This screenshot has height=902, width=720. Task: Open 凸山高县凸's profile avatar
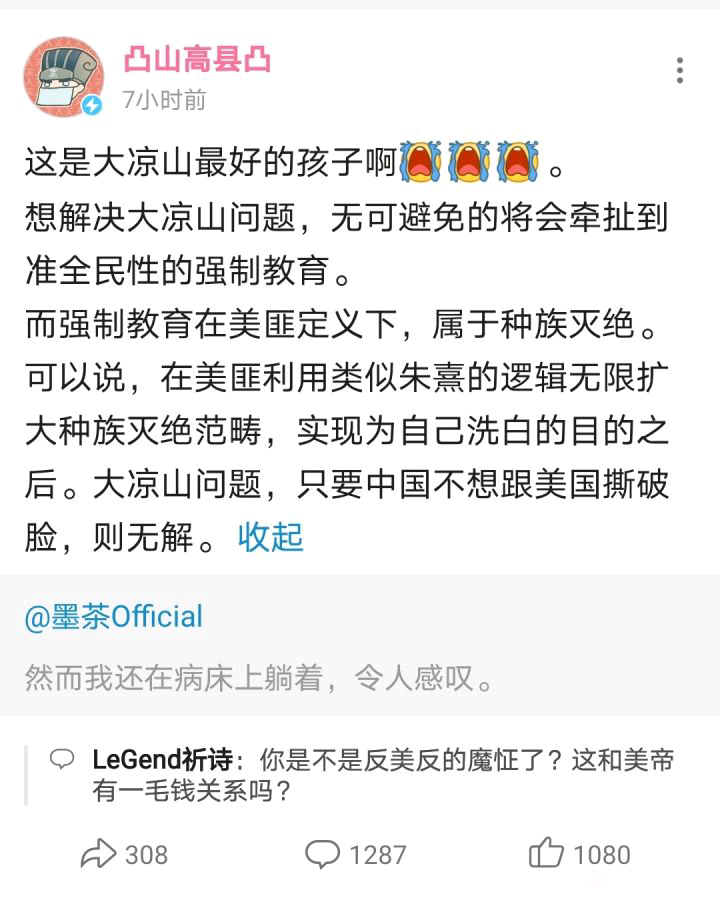point(64,77)
